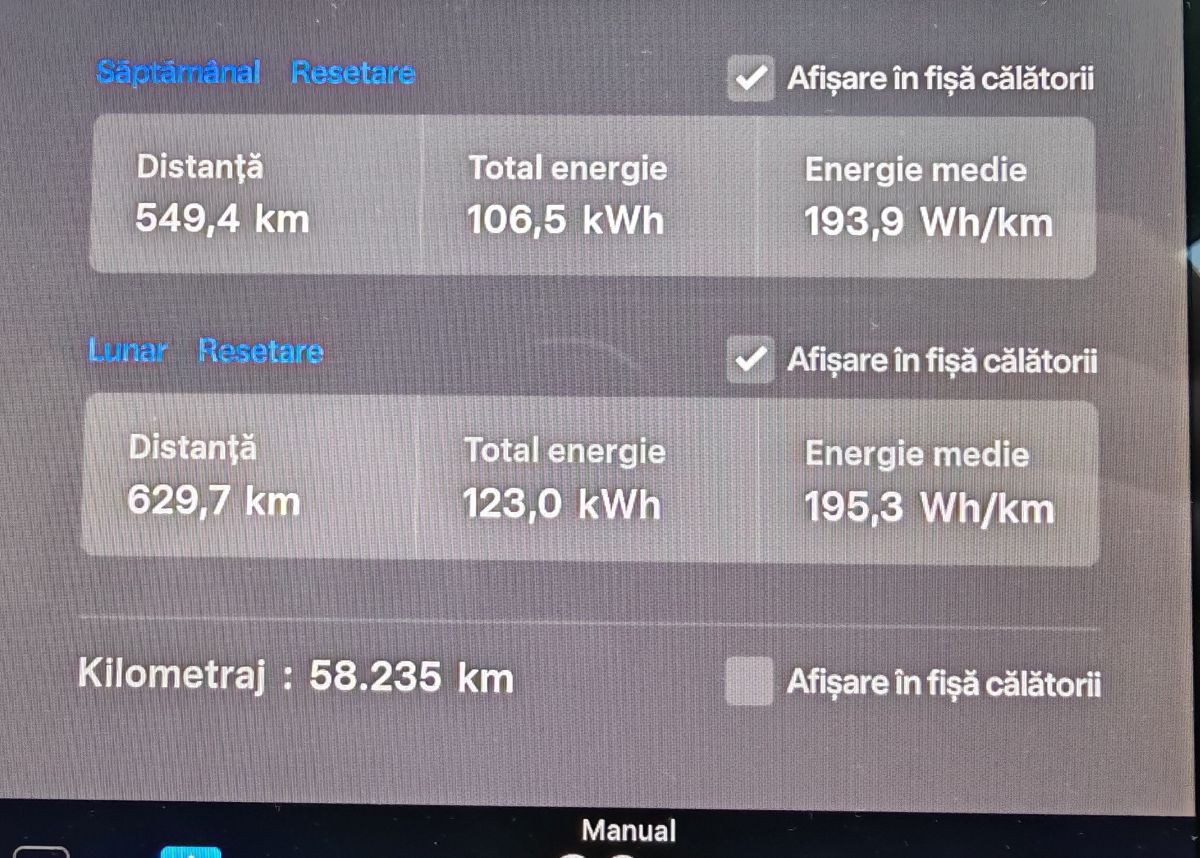Rename the Săptămânal trip meter
Screen dimensions: 1200x858
pyautogui.click(x=177, y=73)
